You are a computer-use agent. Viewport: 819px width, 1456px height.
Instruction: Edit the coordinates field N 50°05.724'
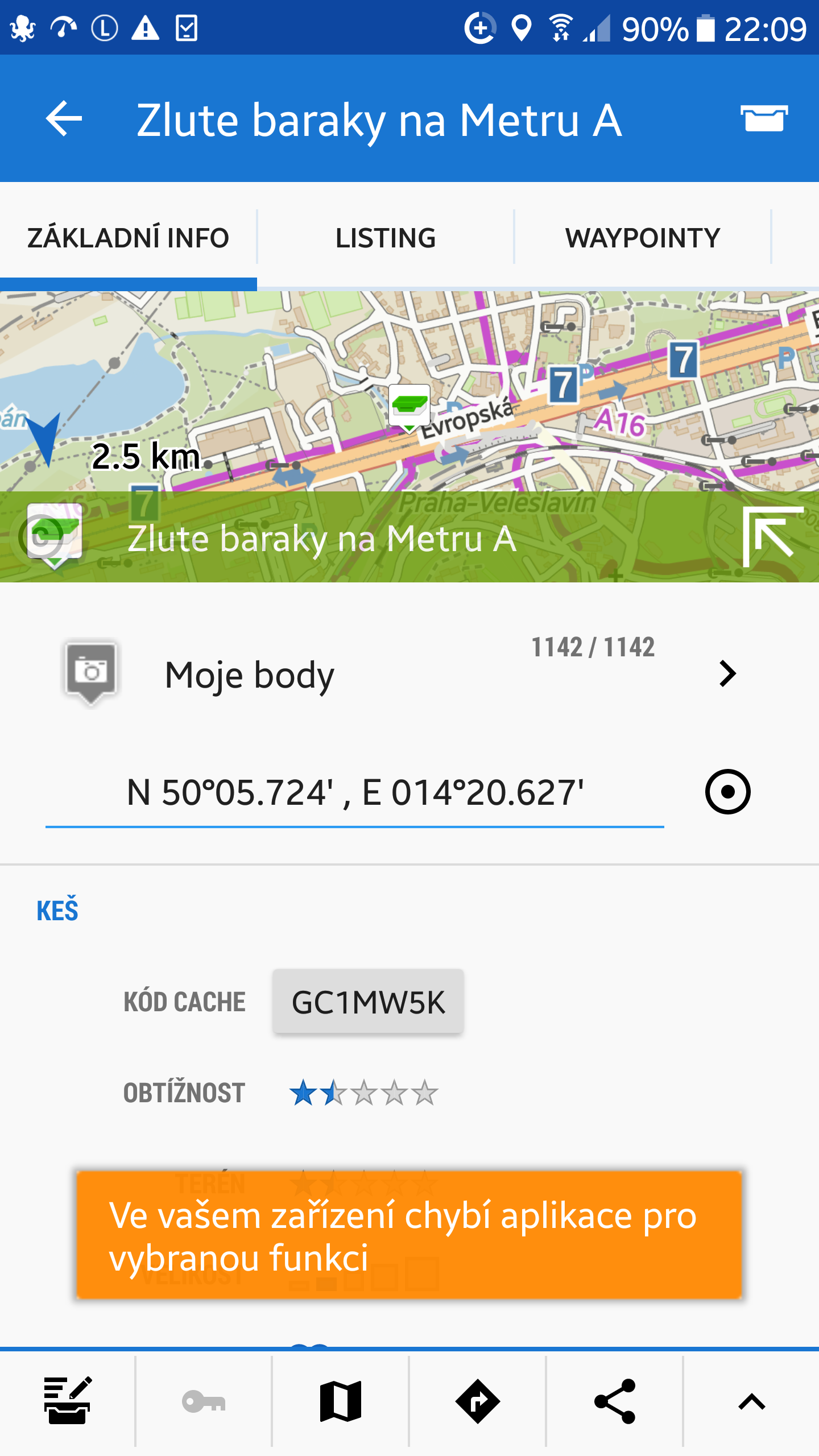point(355,792)
